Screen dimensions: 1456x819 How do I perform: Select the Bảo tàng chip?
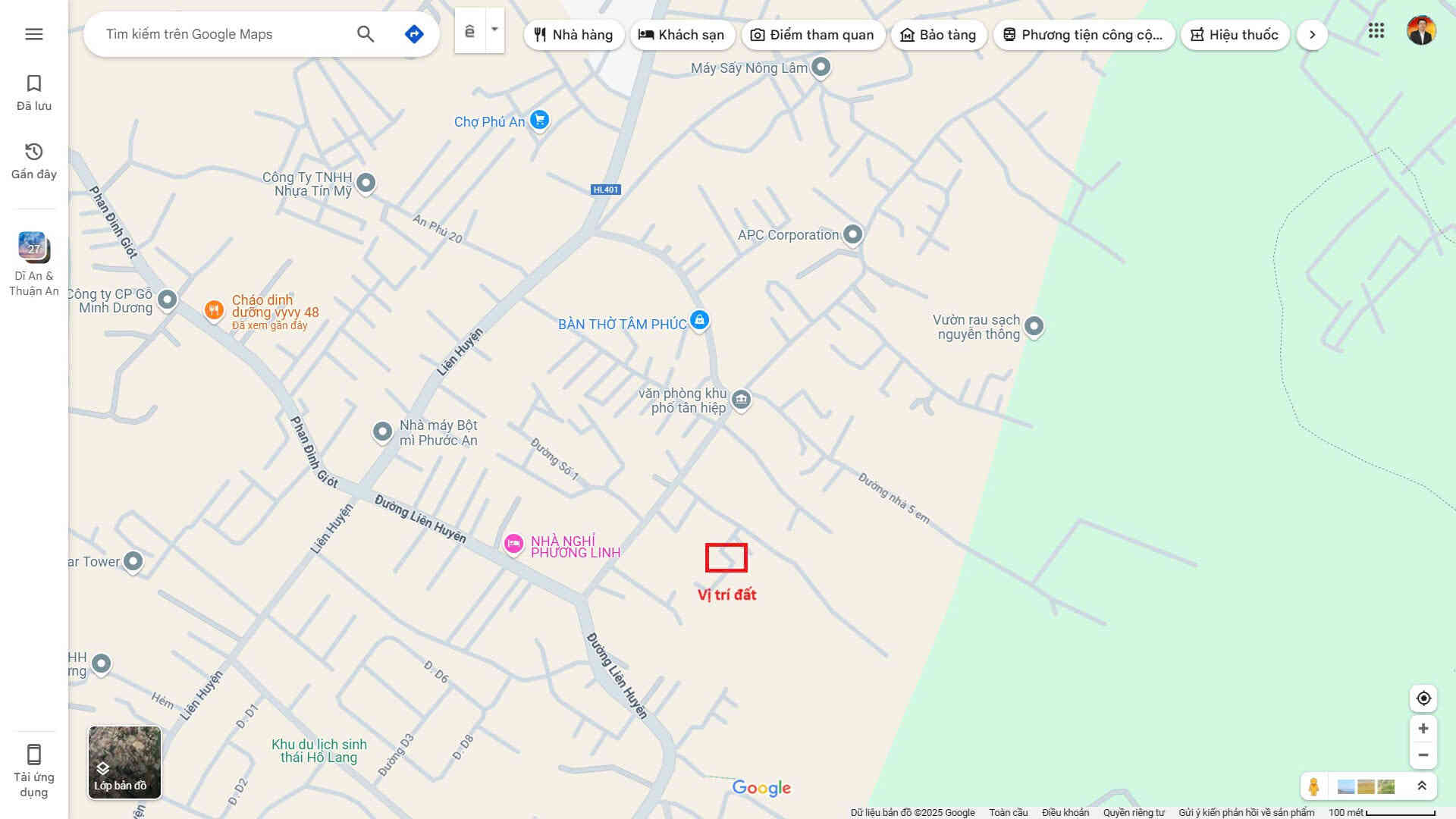click(x=938, y=35)
